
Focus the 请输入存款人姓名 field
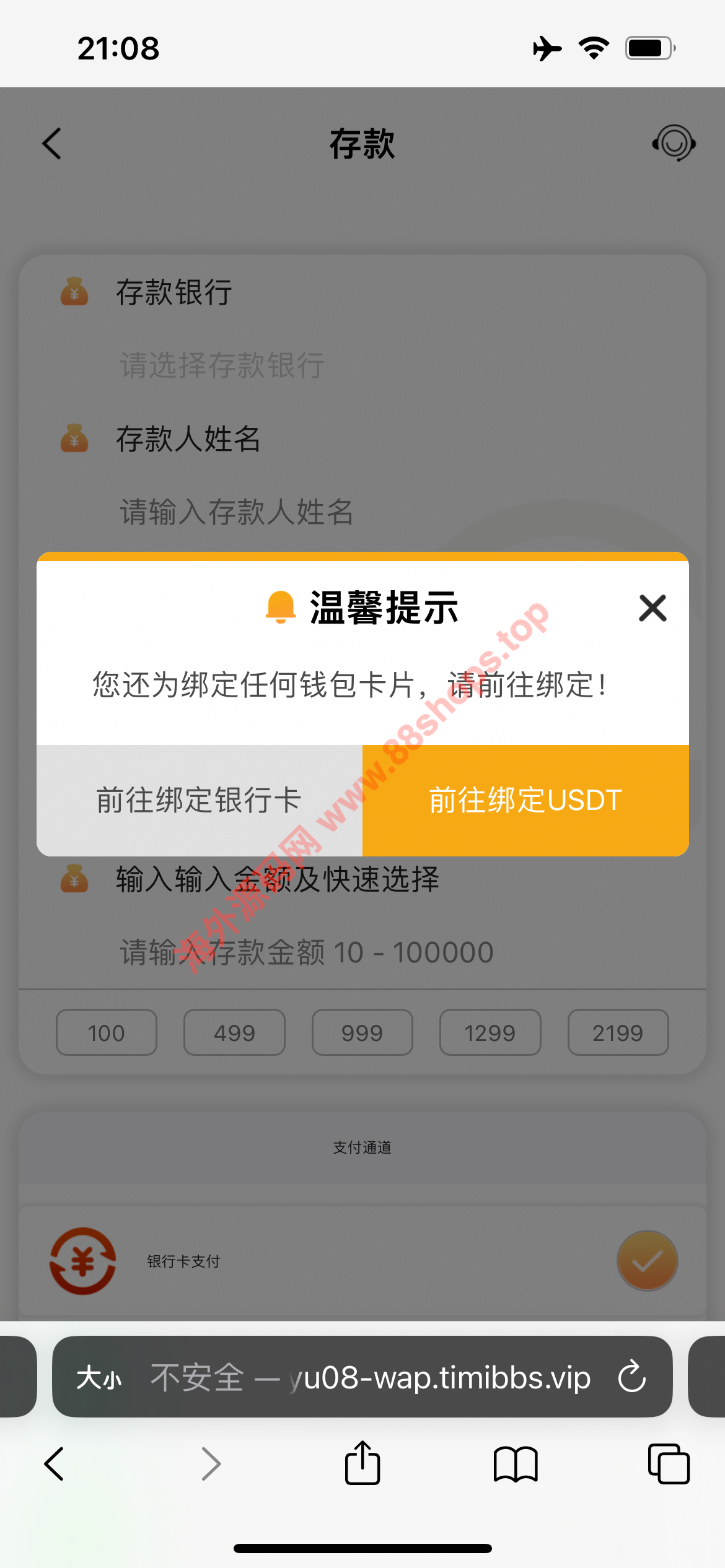(x=237, y=512)
